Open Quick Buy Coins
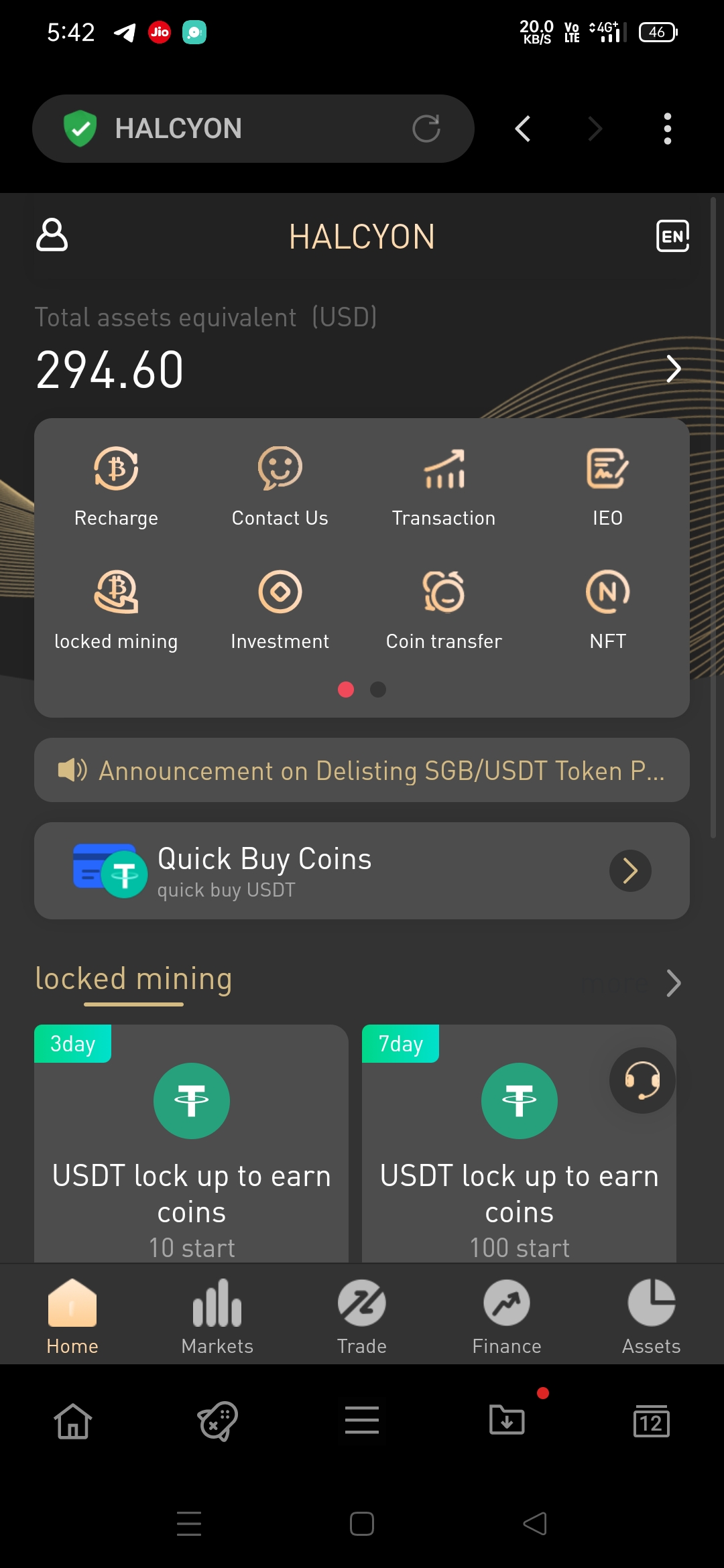This screenshot has width=724, height=1568. (x=362, y=870)
